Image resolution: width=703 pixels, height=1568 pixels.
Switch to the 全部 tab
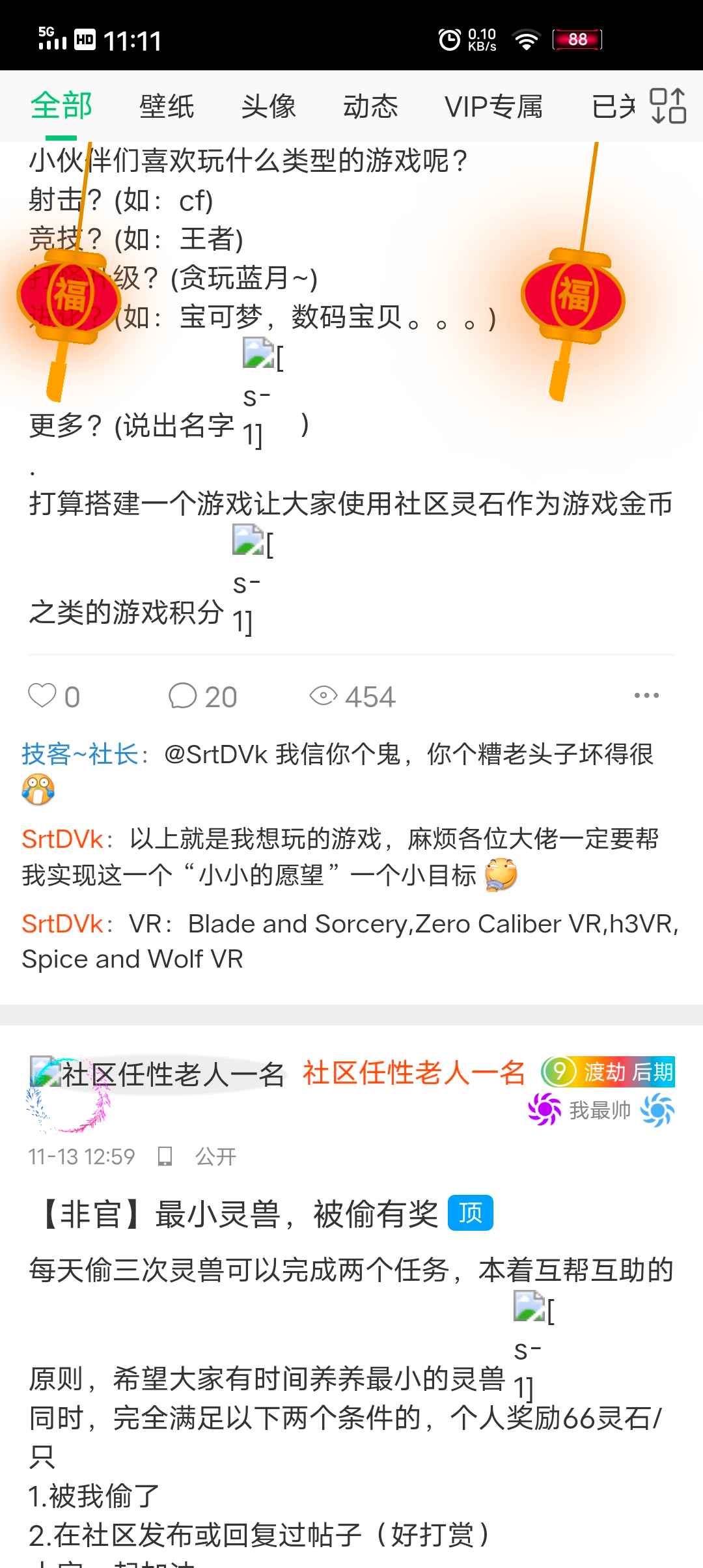pos(61,106)
